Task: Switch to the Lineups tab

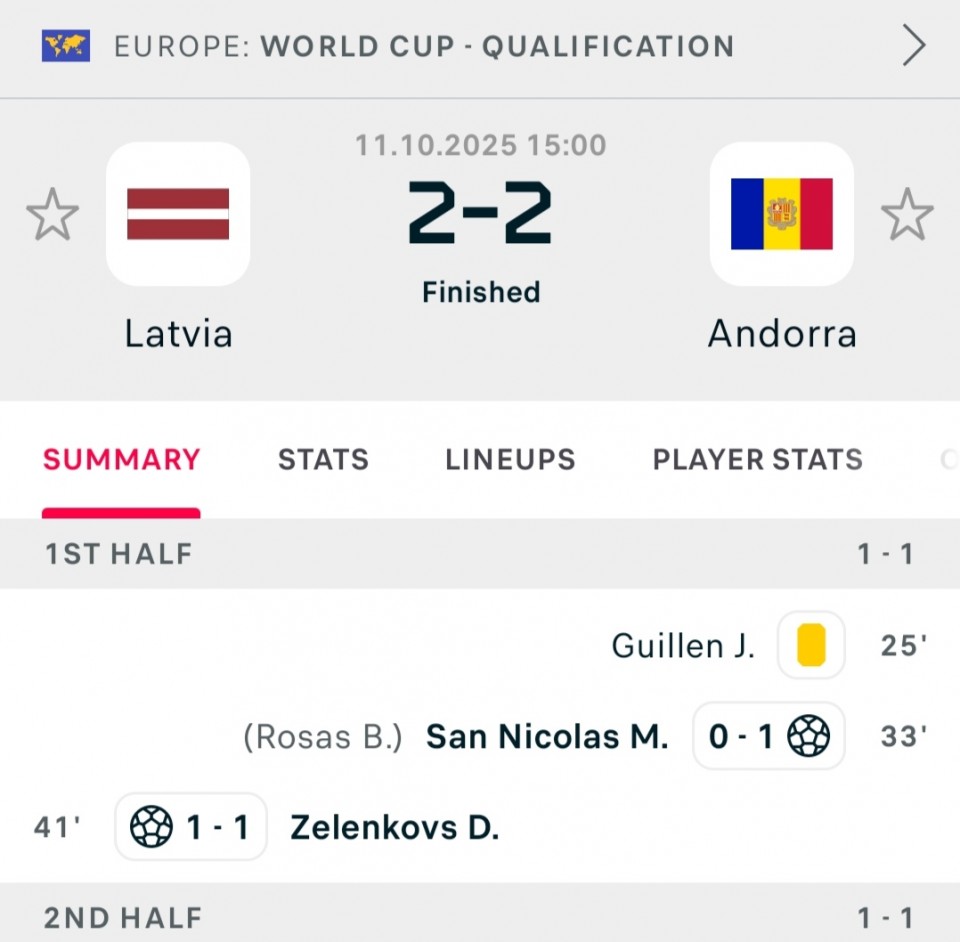Action: pyautogui.click(x=510, y=460)
